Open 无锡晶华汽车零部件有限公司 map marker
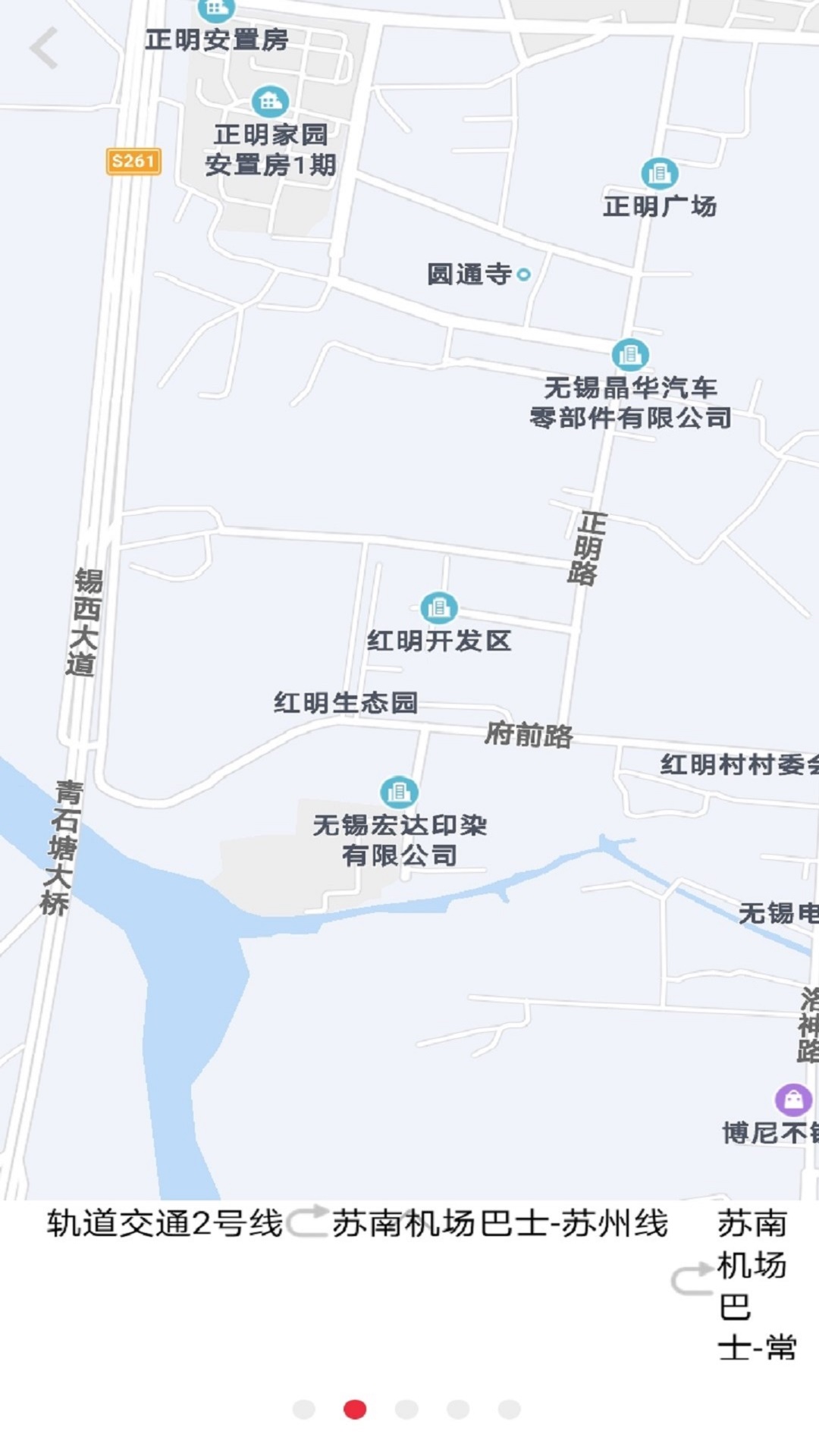This screenshot has width=819, height=1456. [629, 354]
